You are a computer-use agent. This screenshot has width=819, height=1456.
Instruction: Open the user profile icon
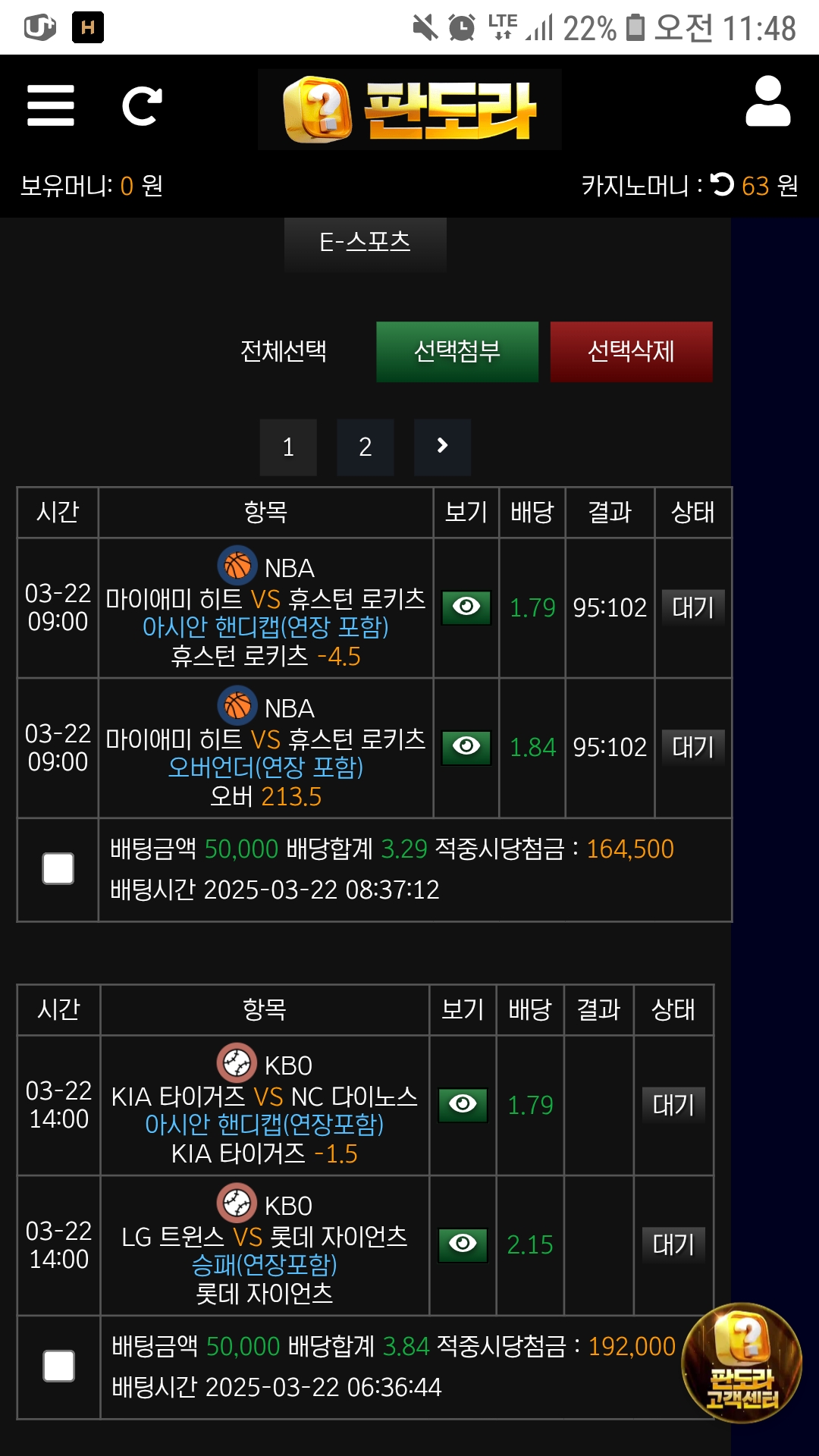click(x=768, y=101)
